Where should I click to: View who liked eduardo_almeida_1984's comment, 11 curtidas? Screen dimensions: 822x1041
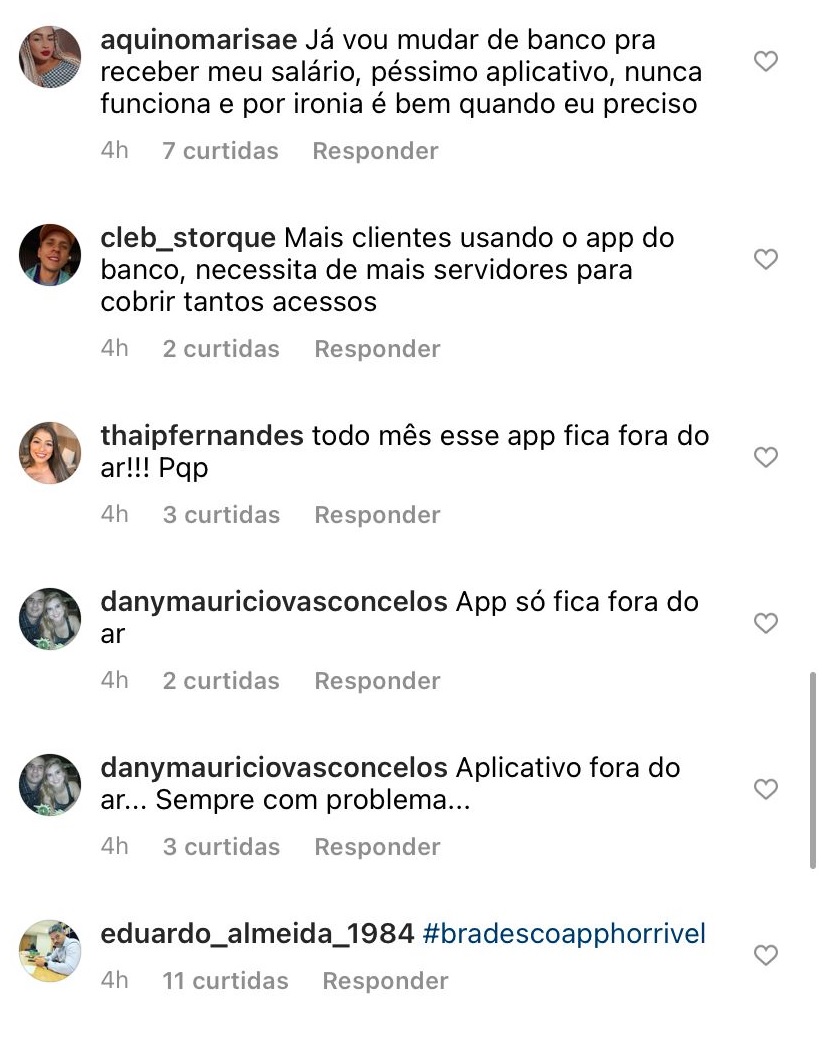click(225, 981)
